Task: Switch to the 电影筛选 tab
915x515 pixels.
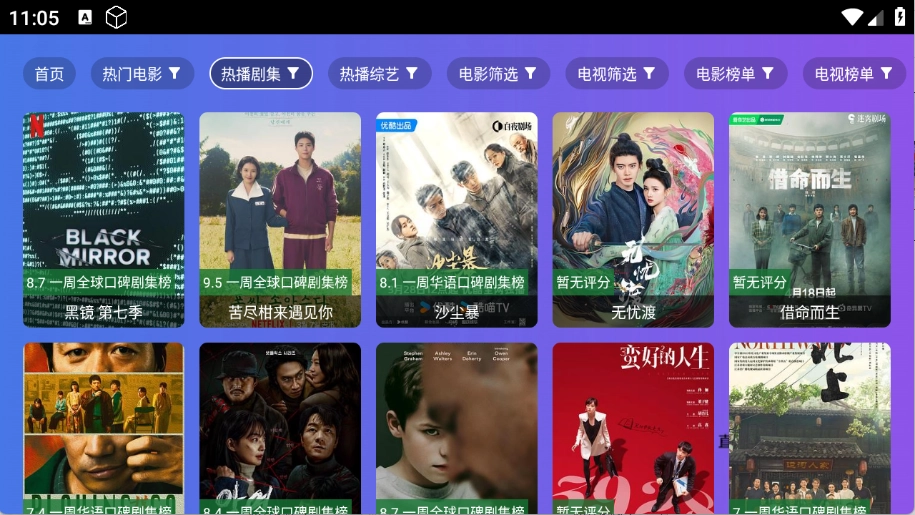Action: click(x=498, y=74)
